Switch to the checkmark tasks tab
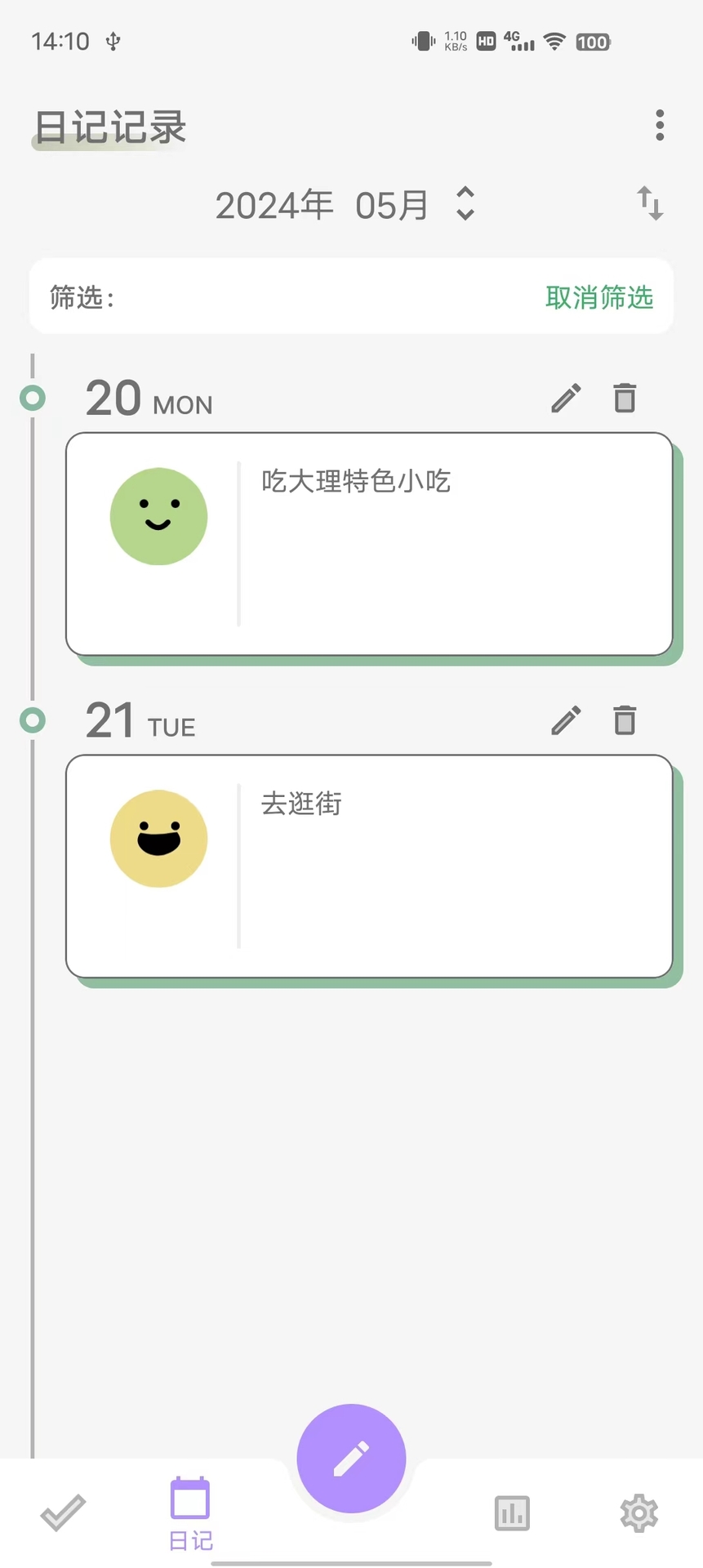Image resolution: width=703 pixels, height=1568 pixels. point(63,1512)
